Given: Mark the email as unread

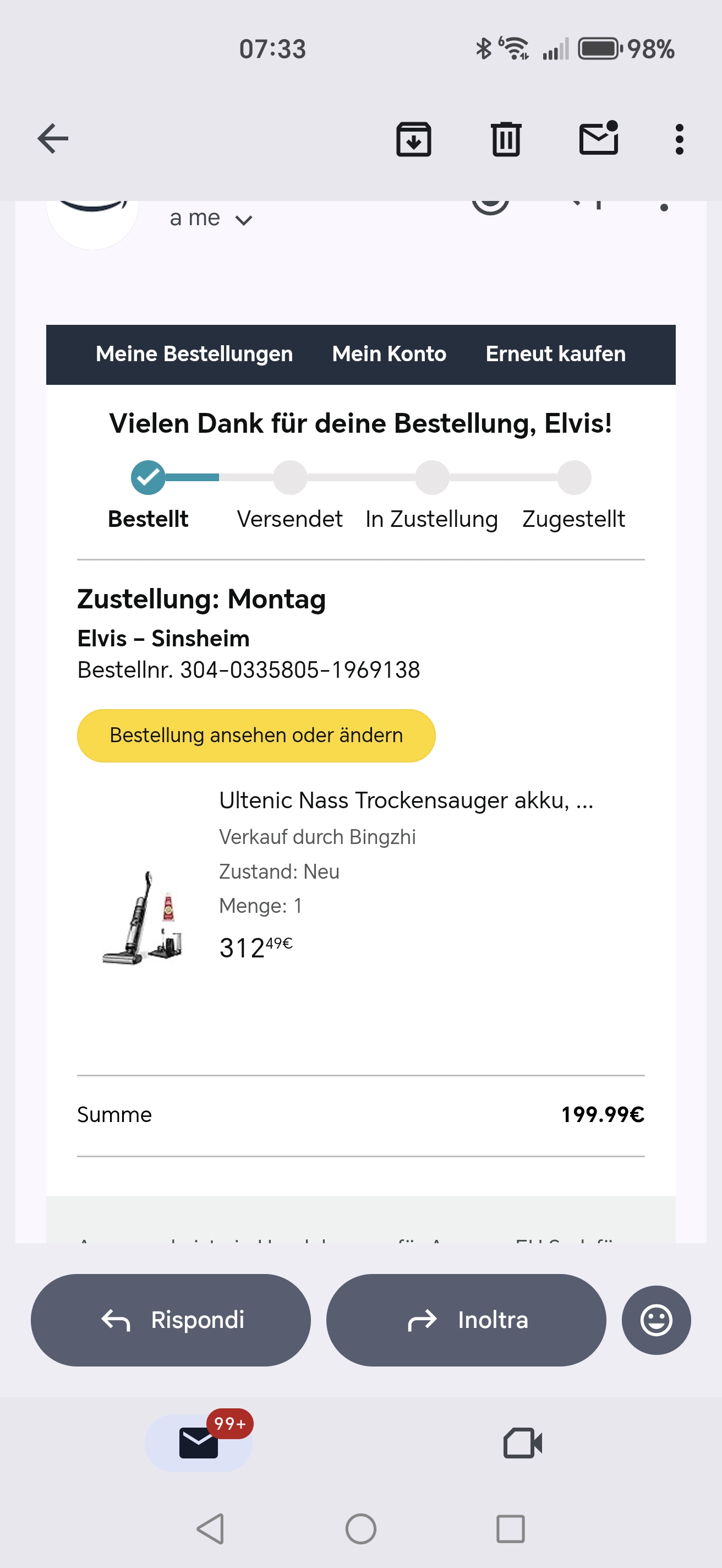Looking at the screenshot, I should [599, 138].
